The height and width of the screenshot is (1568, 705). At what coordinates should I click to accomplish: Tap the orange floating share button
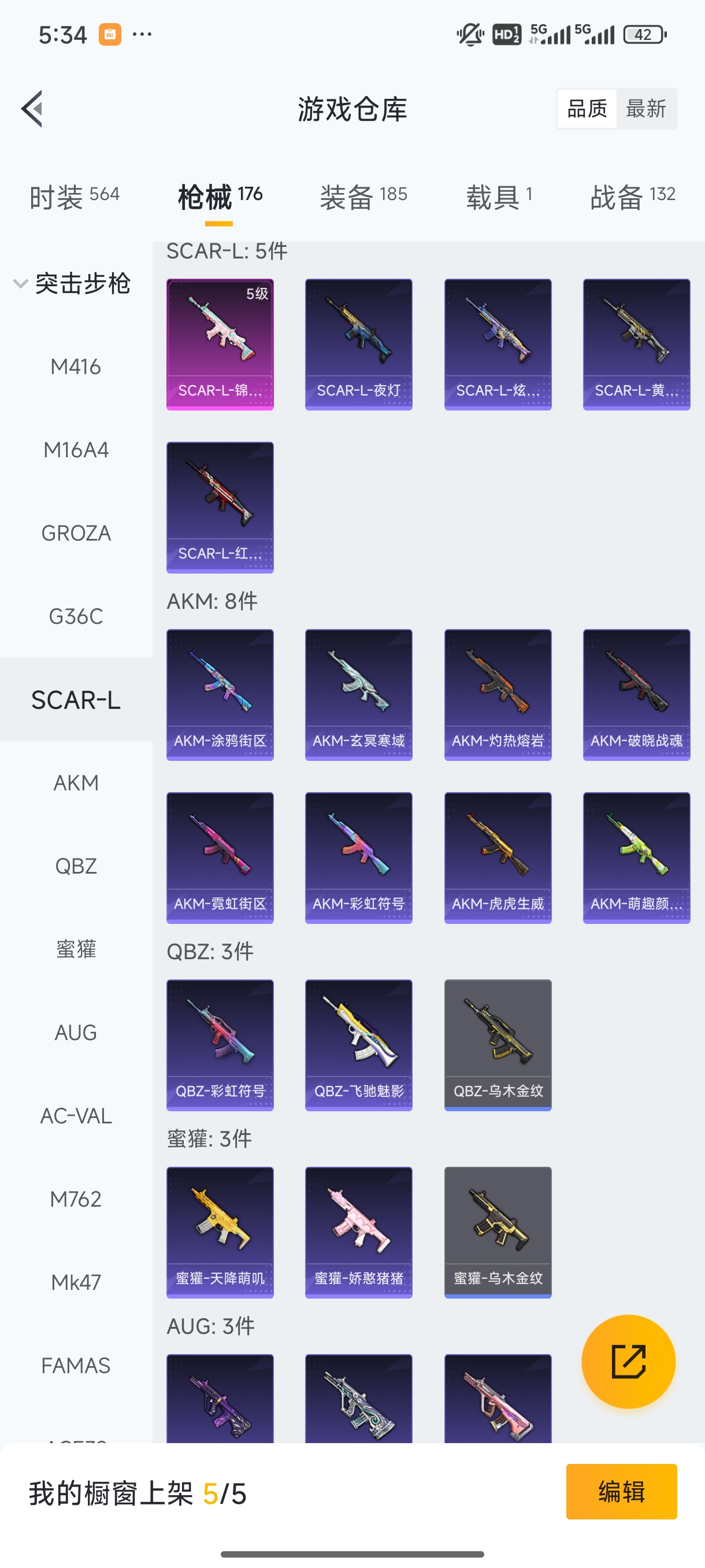(x=628, y=1361)
